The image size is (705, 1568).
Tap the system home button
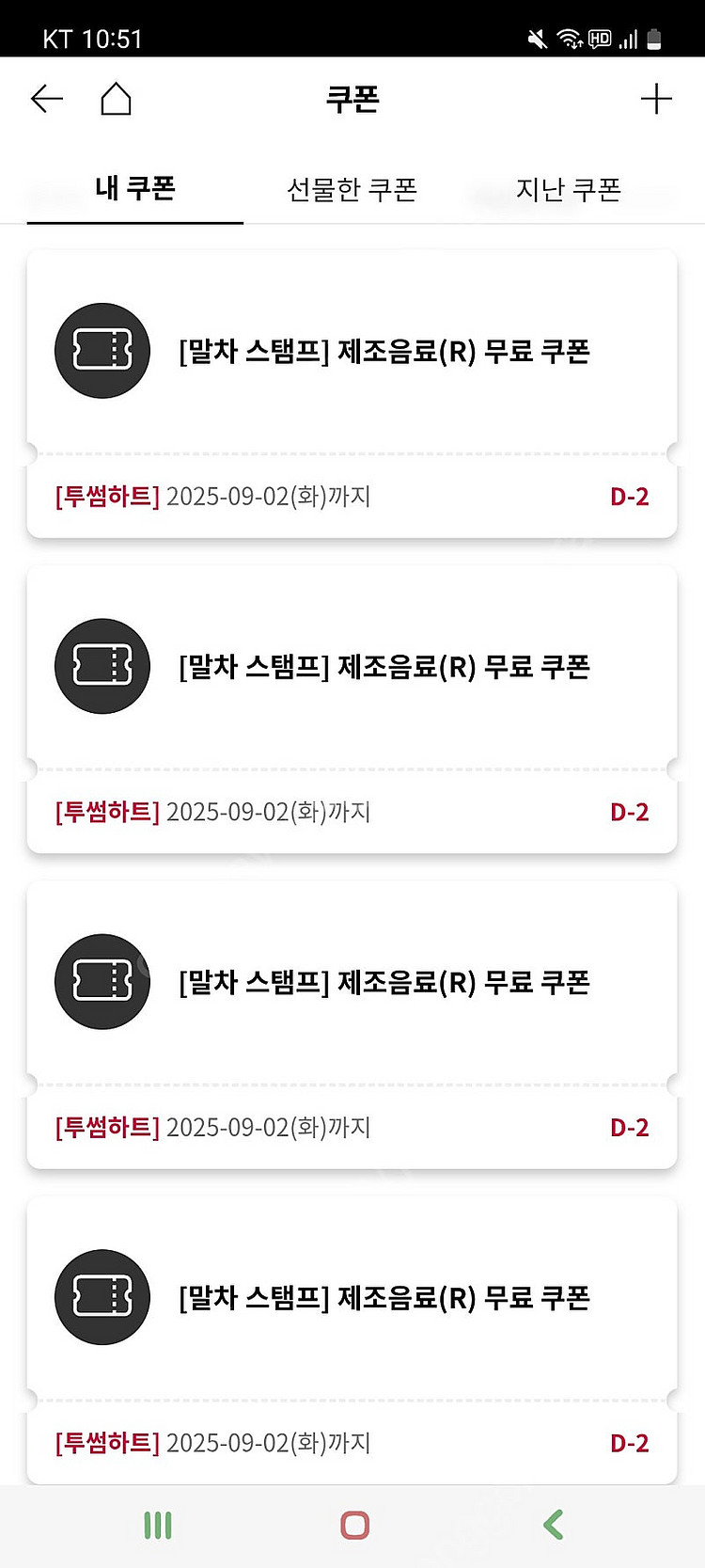[354, 1525]
